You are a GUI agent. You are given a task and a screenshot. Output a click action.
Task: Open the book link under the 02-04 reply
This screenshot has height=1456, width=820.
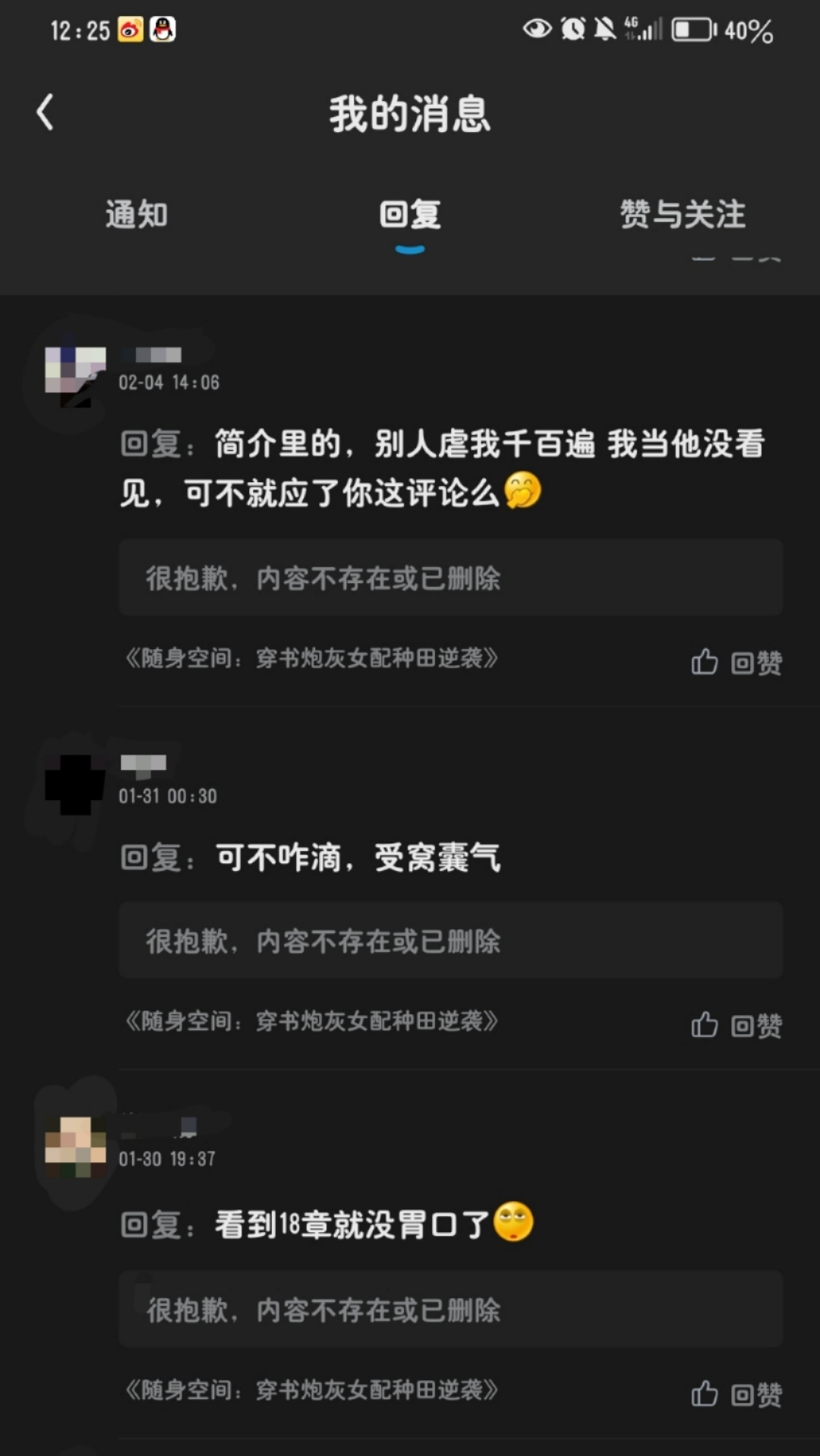[311, 658]
